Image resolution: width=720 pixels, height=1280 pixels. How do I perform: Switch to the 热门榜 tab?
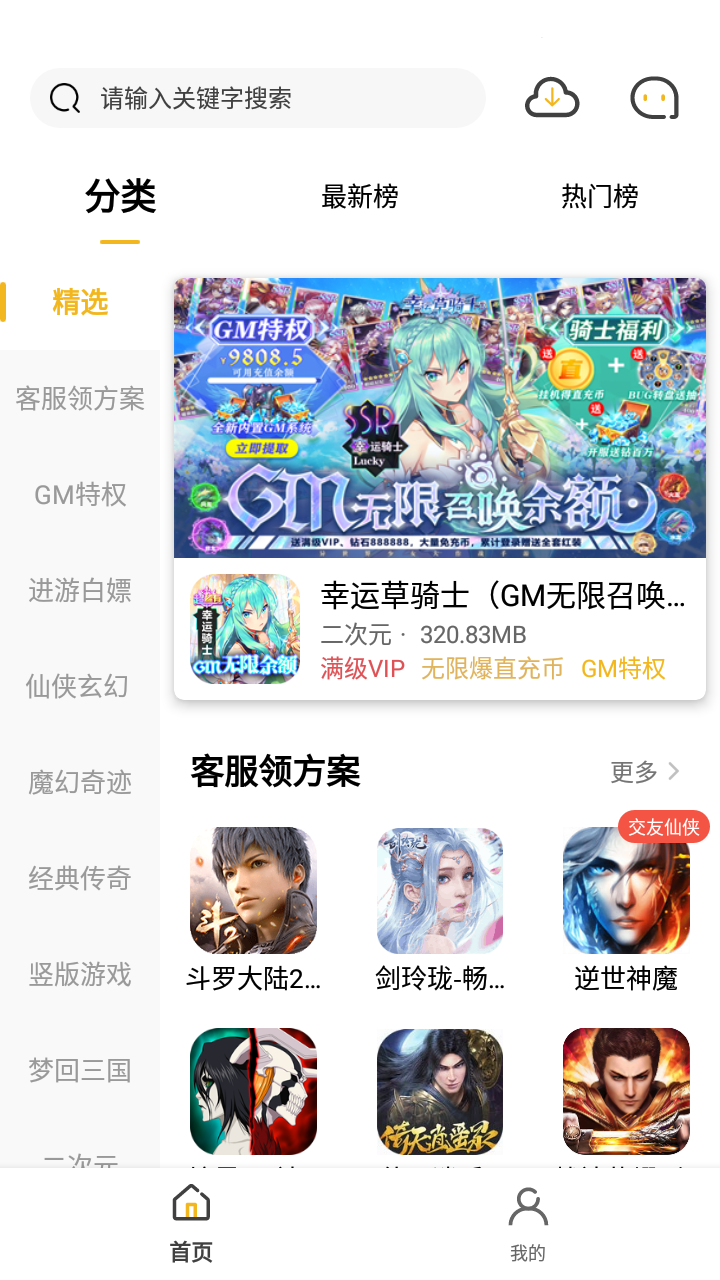click(600, 197)
